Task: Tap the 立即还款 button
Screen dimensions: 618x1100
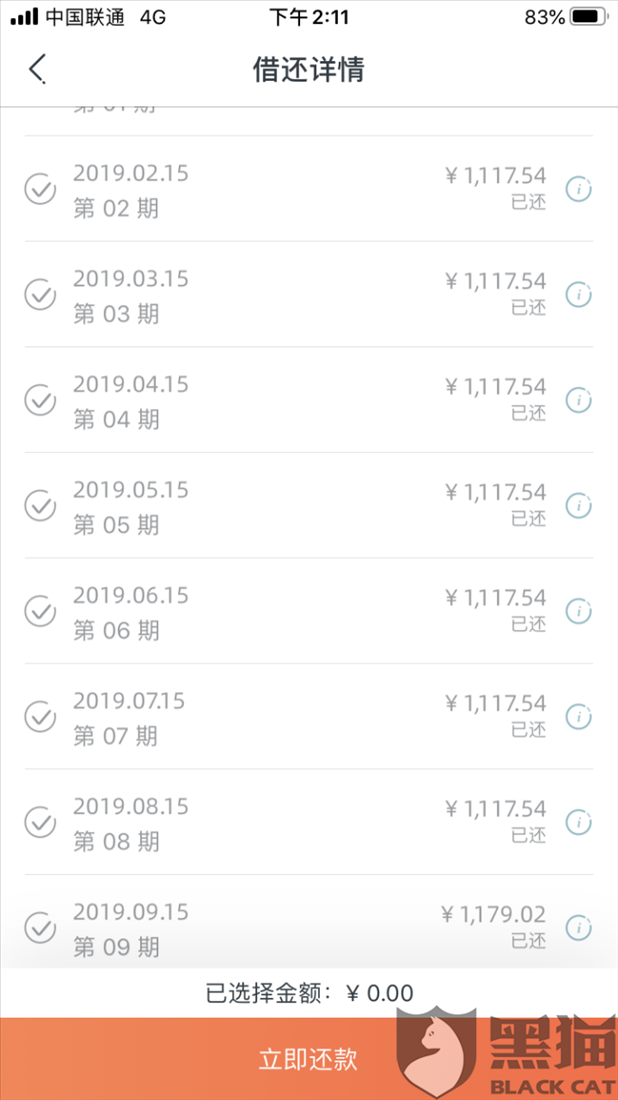Action: (x=308, y=1059)
